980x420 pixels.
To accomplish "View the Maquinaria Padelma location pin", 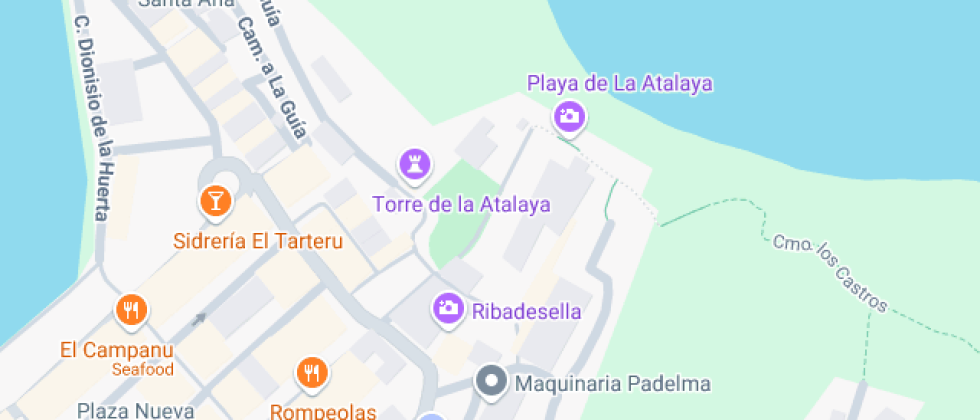I will click(x=491, y=381).
